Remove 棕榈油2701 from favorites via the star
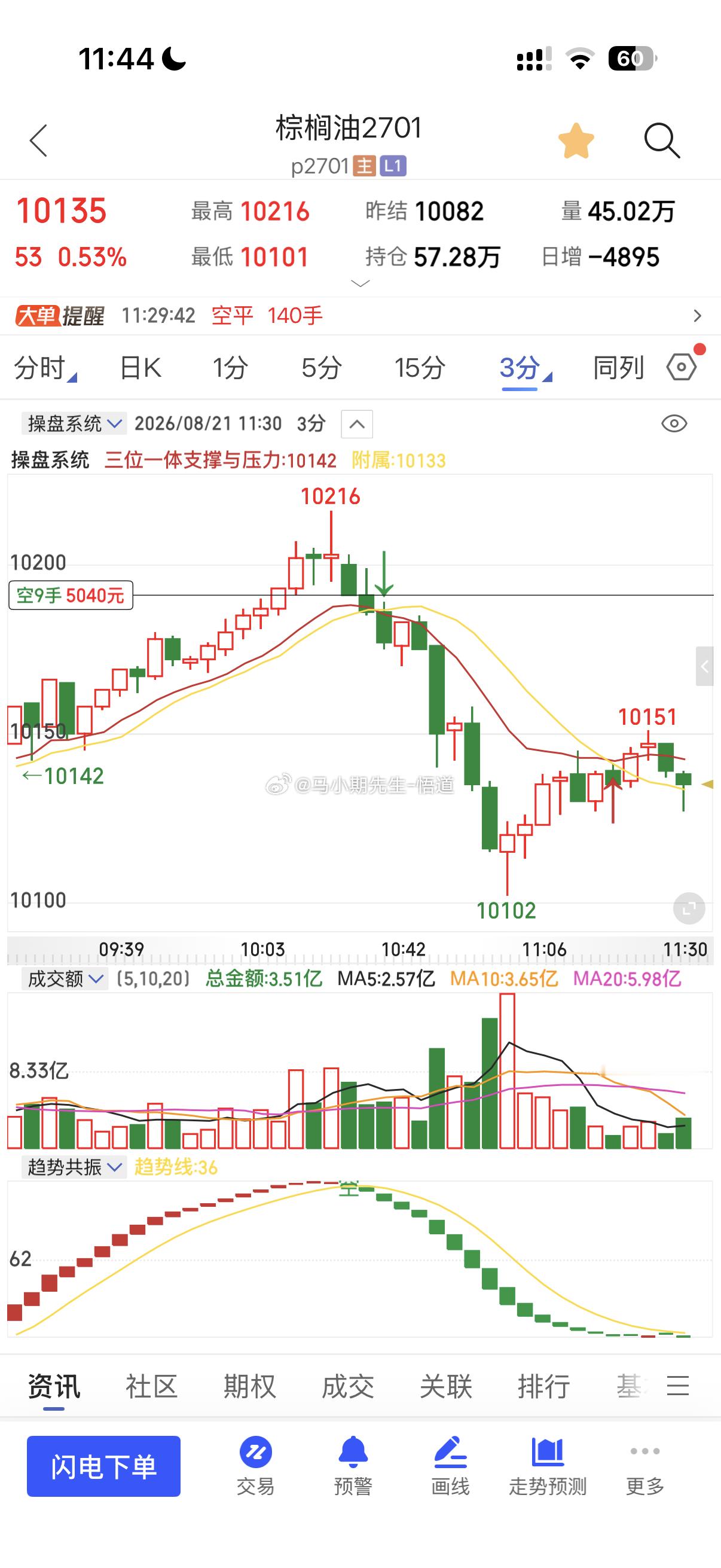 pos(576,141)
